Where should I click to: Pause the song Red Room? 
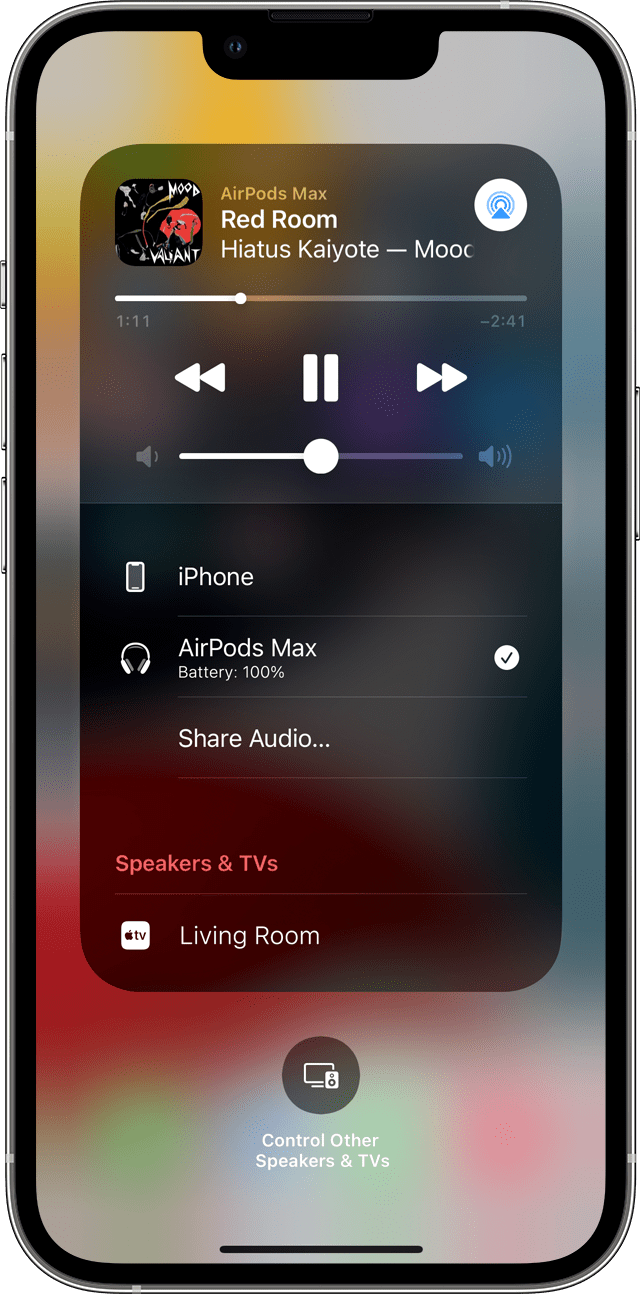tap(321, 378)
